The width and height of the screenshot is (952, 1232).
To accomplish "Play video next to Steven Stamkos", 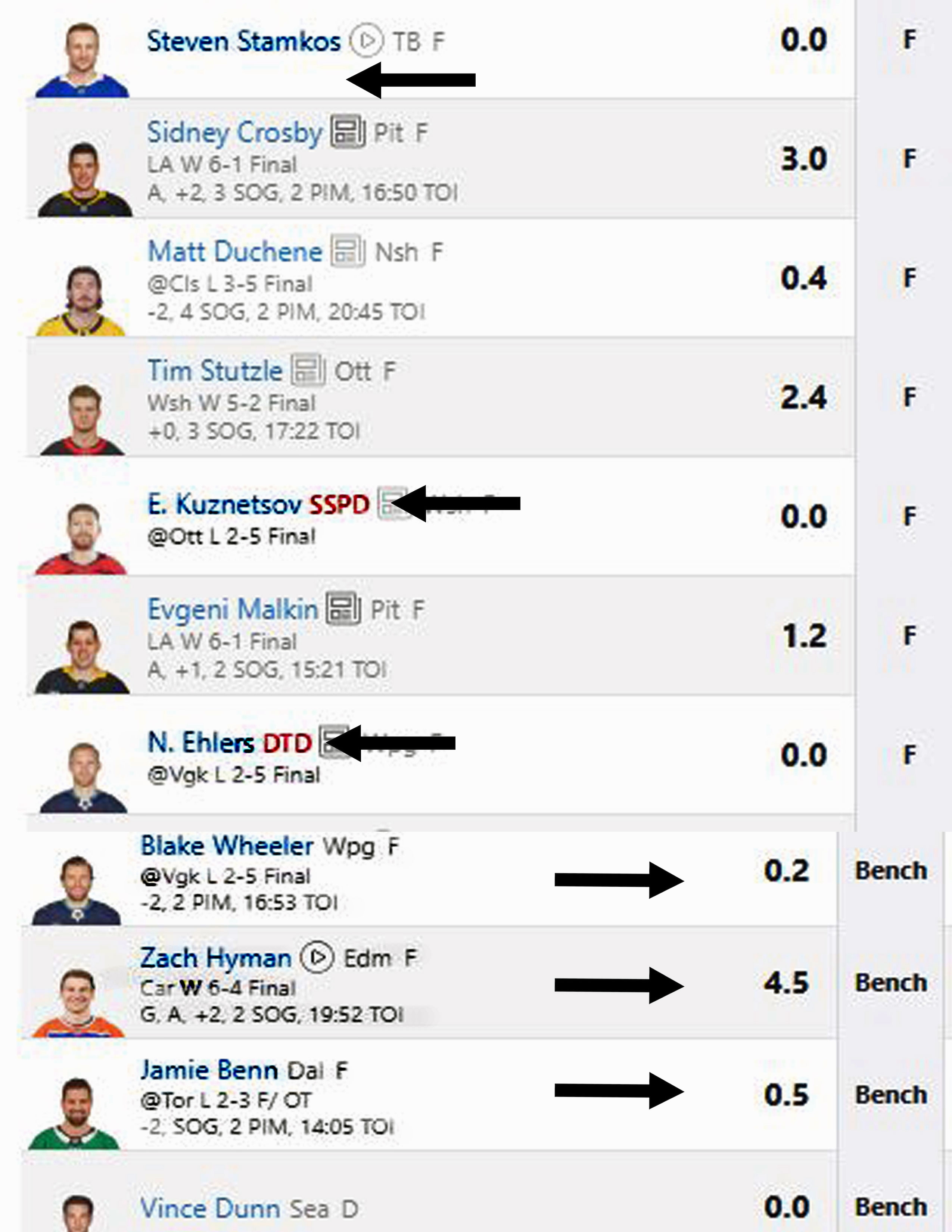I will (x=366, y=41).
